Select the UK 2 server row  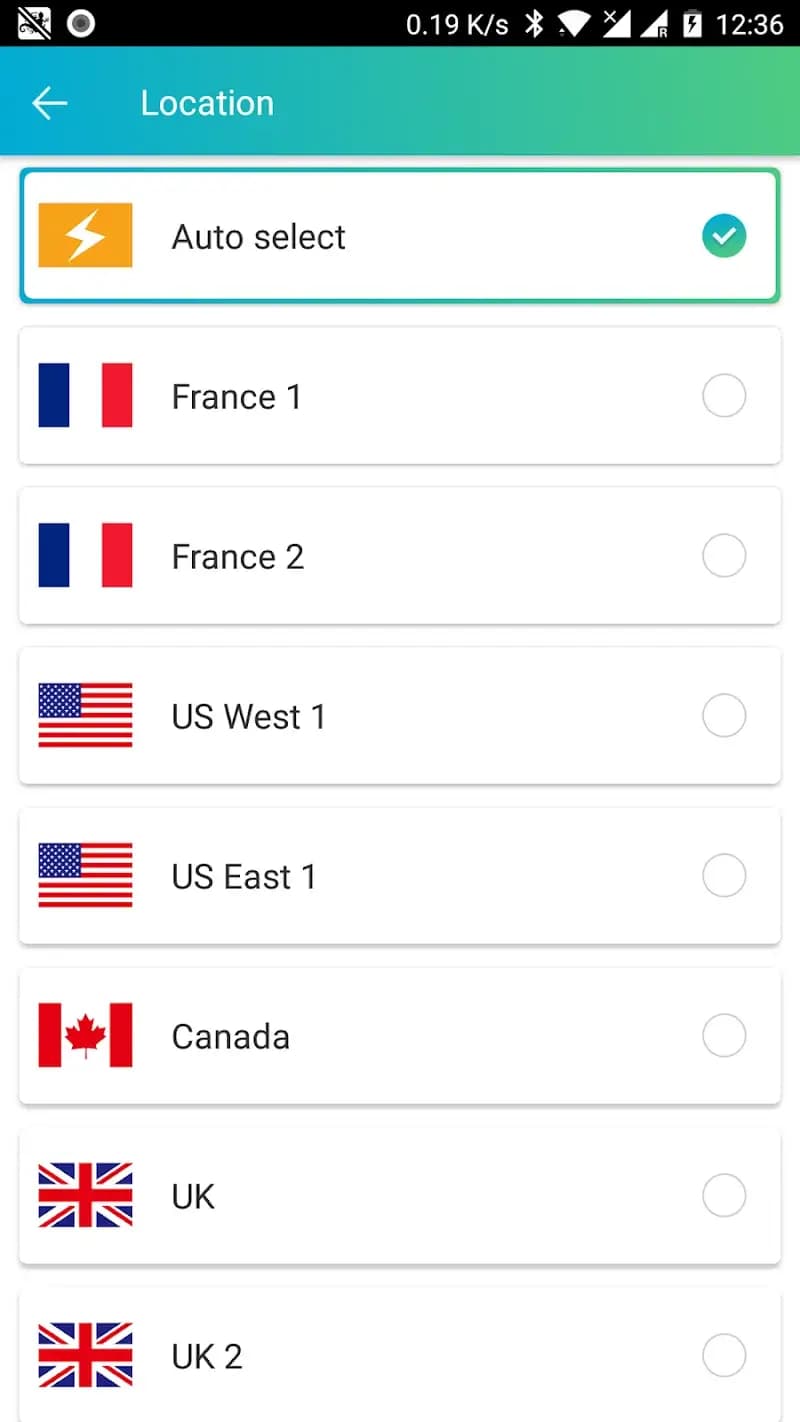pyautogui.click(x=400, y=1355)
